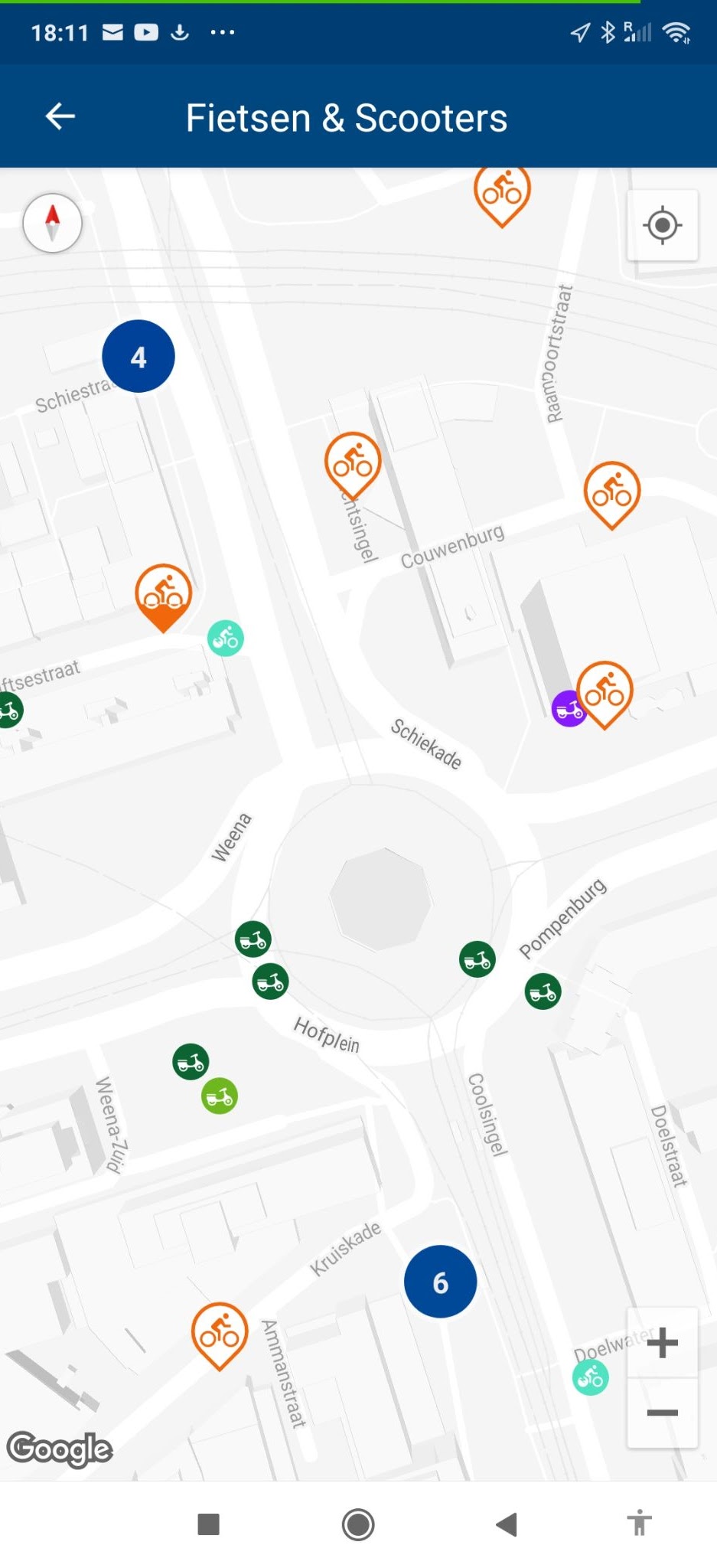Screen dimensions: 717x1568
Task: Expand the cluster marked 4 near Schiestraat
Action: (x=138, y=355)
